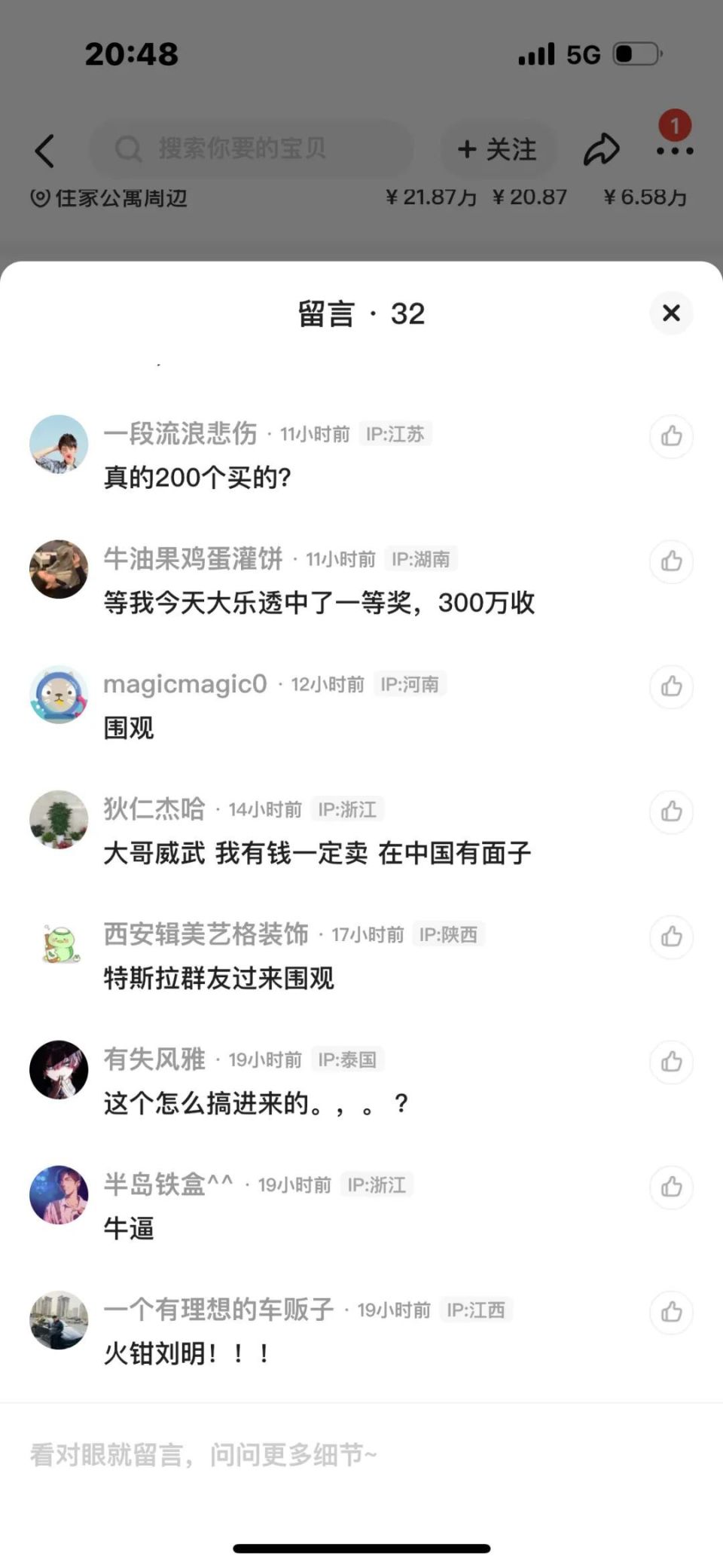The height and width of the screenshot is (1568, 723).
Task: Like 牛油果鸡蛋灌饼's comment
Action: coord(671,561)
